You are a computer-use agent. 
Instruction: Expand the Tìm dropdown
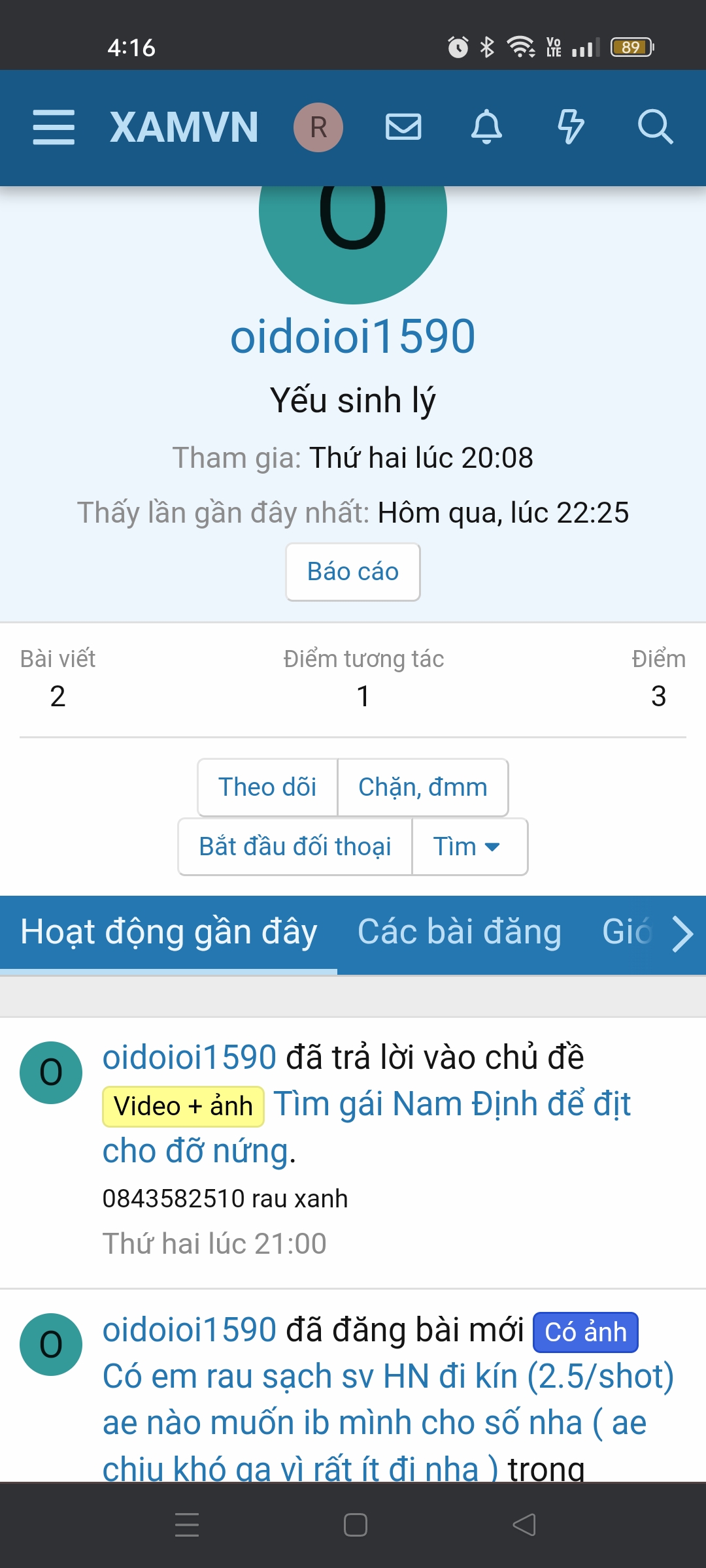pyautogui.click(x=468, y=847)
